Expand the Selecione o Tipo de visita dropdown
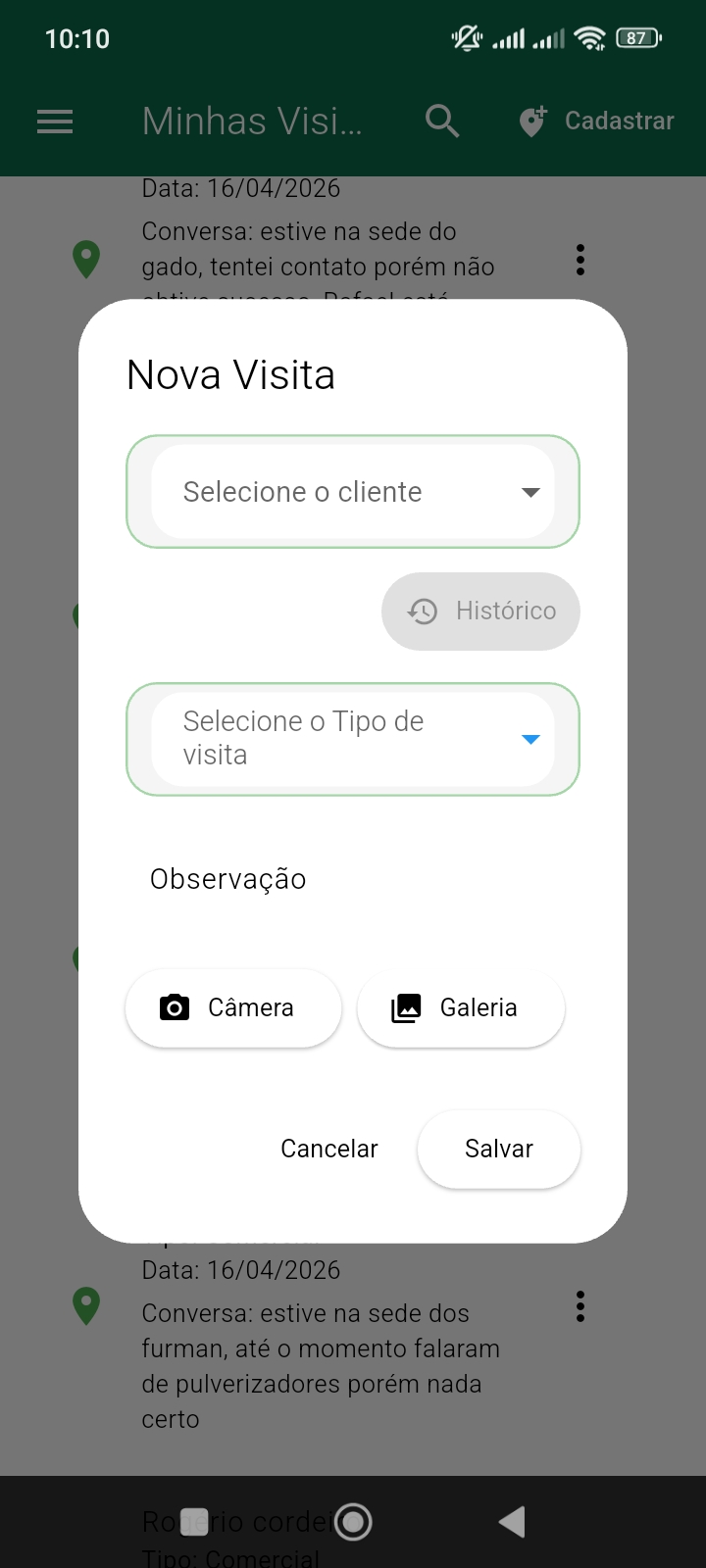 [353, 738]
